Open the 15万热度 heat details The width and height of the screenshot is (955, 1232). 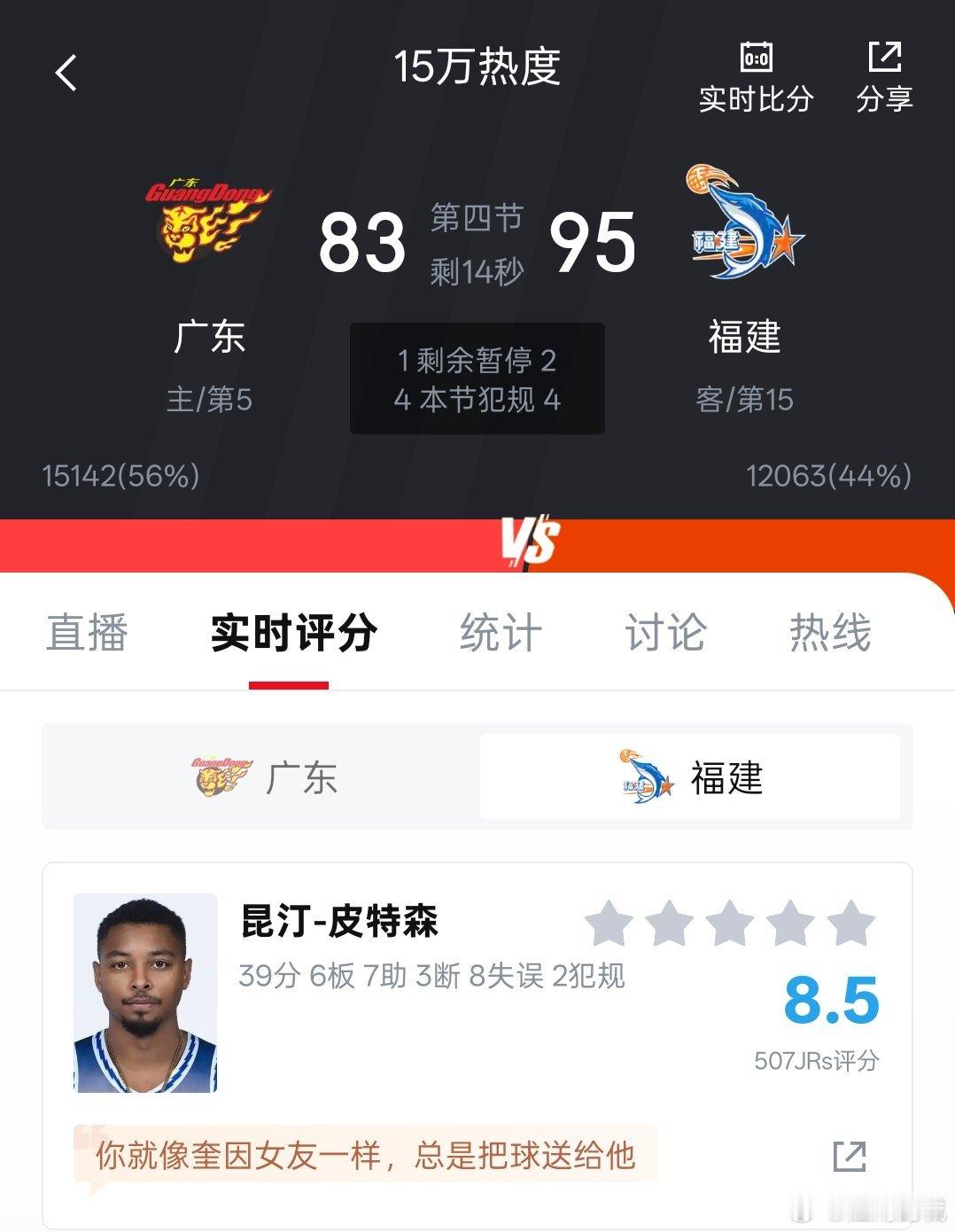(477, 70)
